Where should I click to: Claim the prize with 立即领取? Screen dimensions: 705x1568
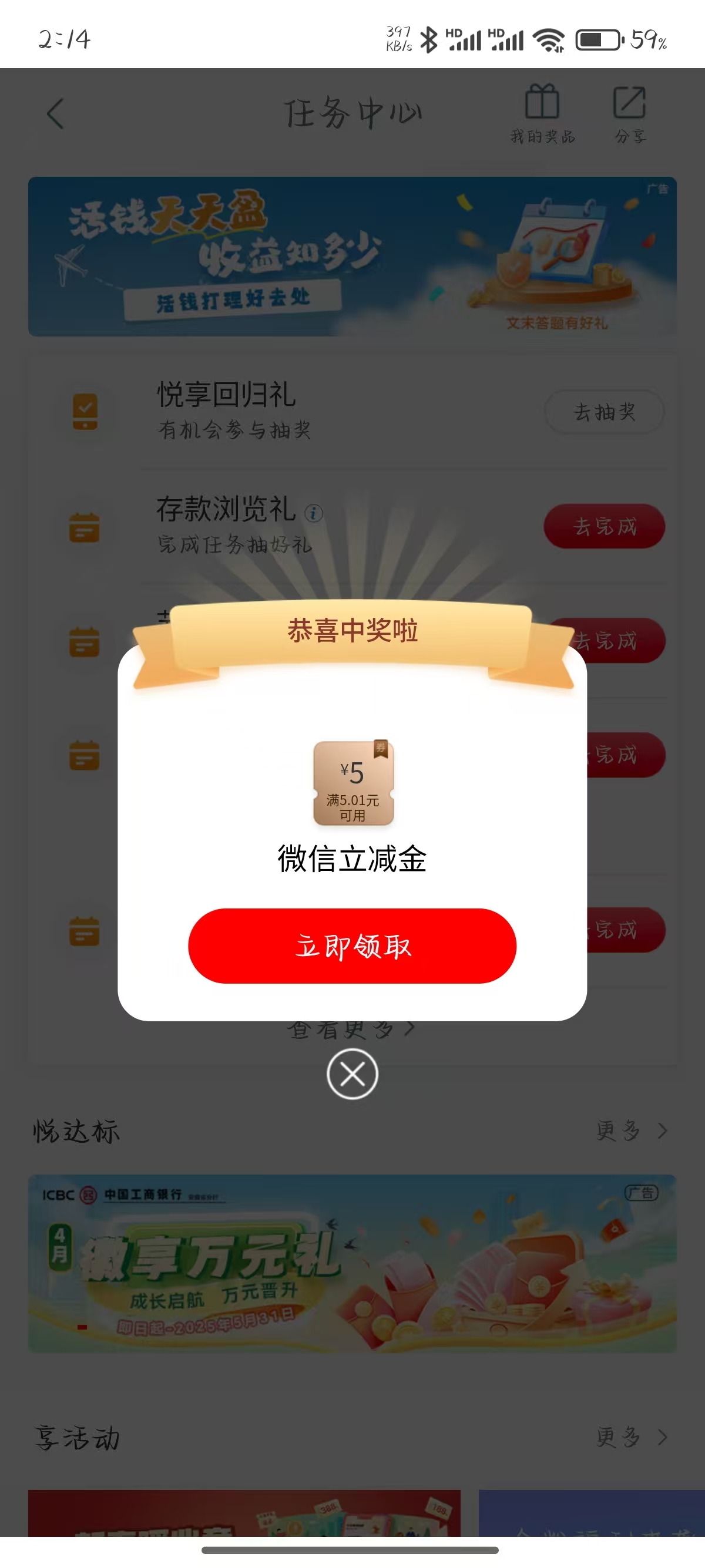pos(352,945)
